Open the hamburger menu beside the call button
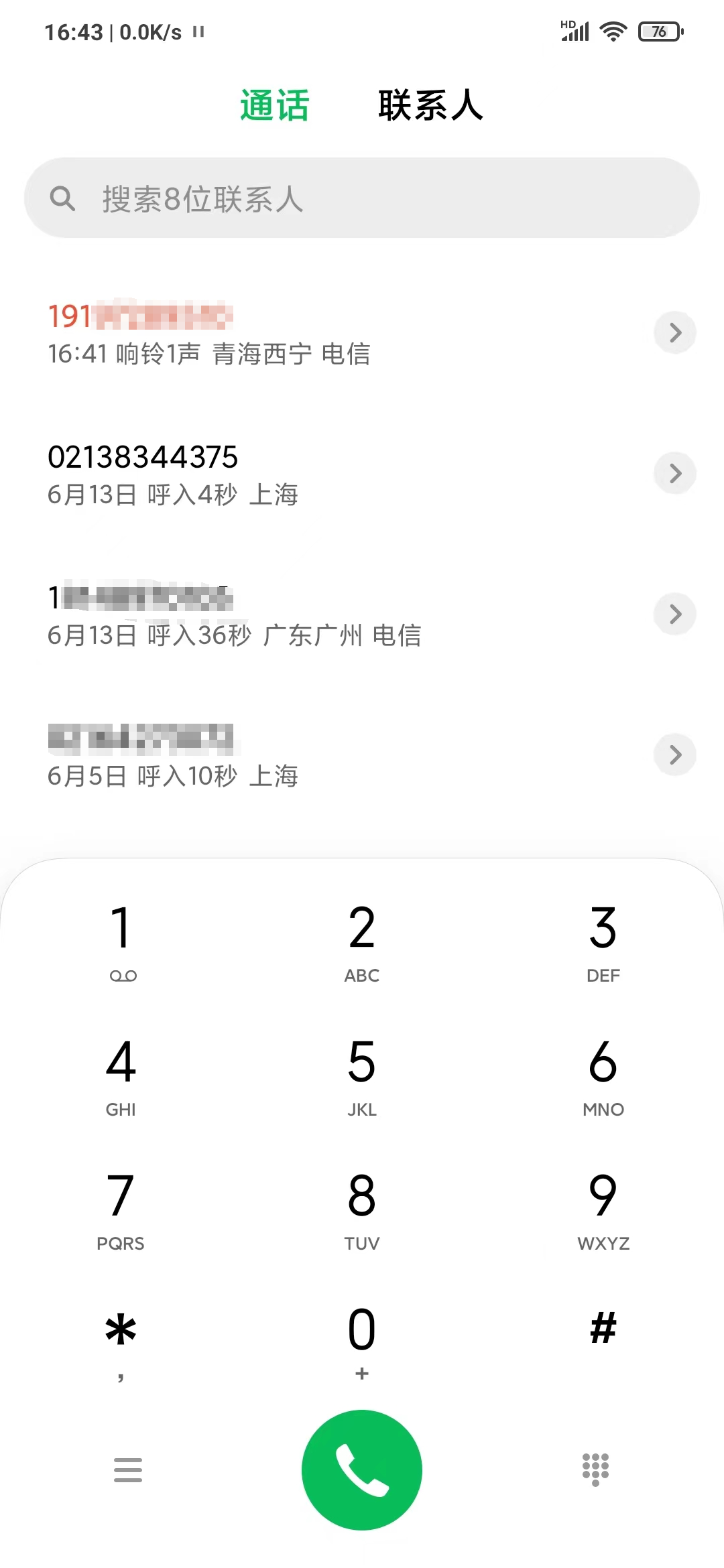This screenshot has width=724, height=1568. pyautogui.click(x=128, y=1470)
